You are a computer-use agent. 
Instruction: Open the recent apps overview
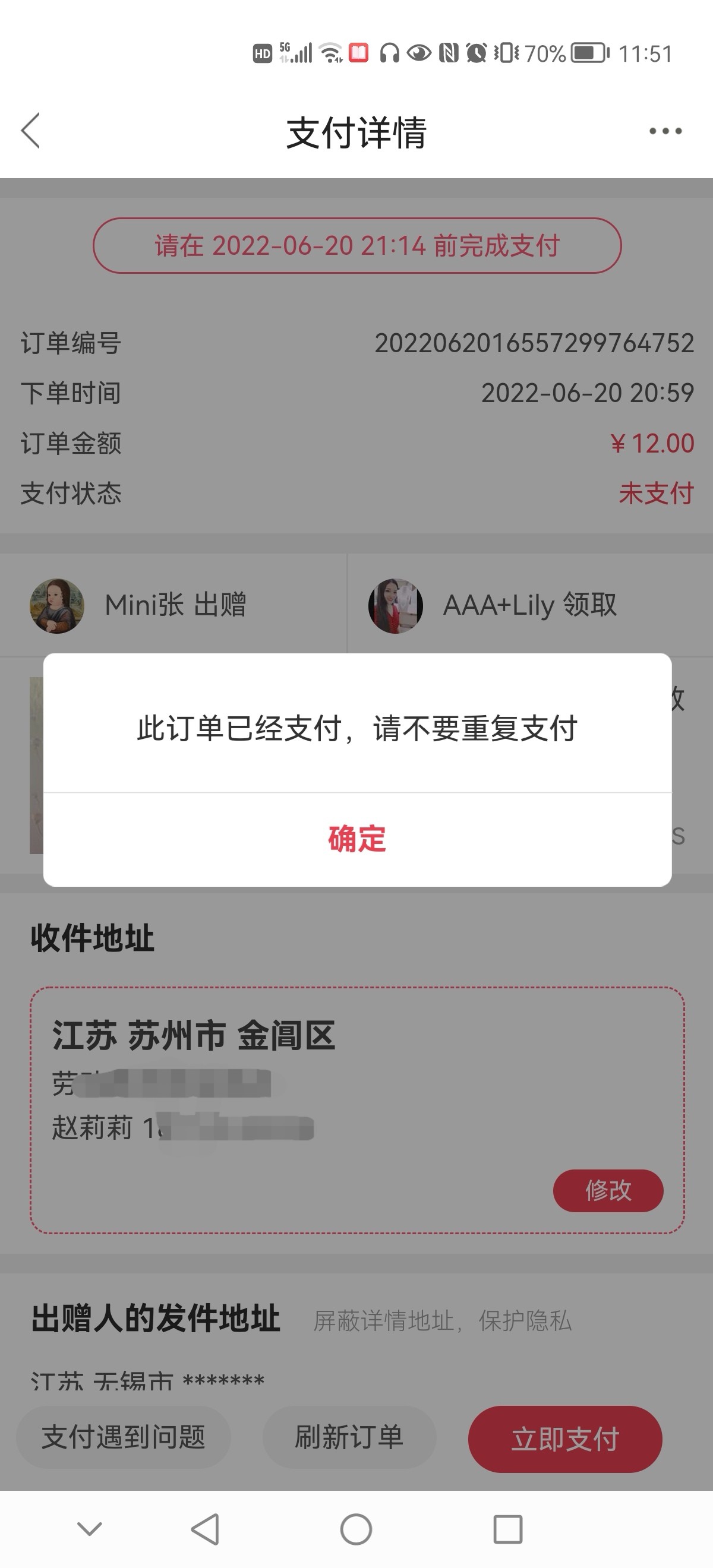[x=507, y=1528]
